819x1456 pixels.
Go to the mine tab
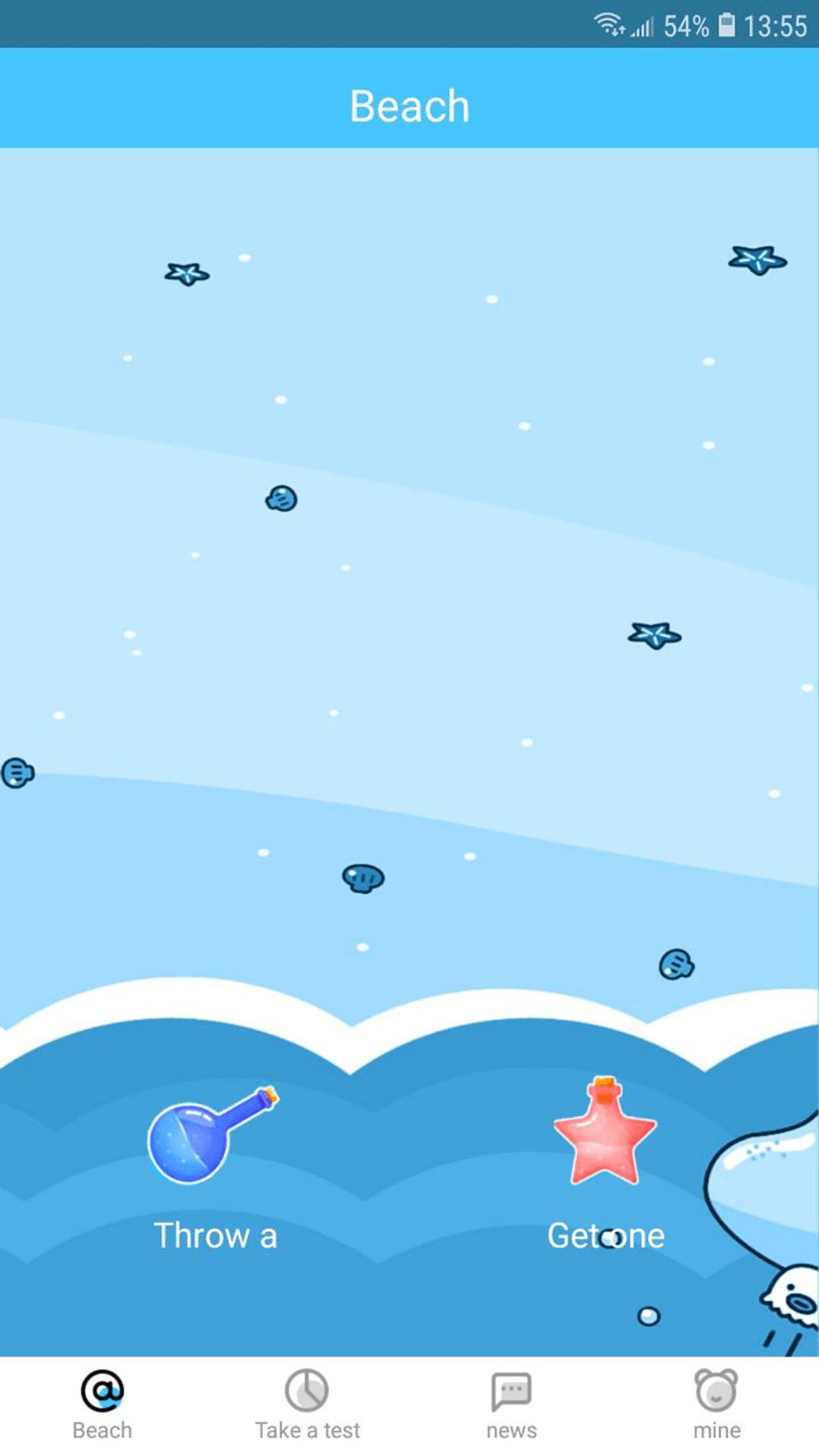coord(717,1405)
